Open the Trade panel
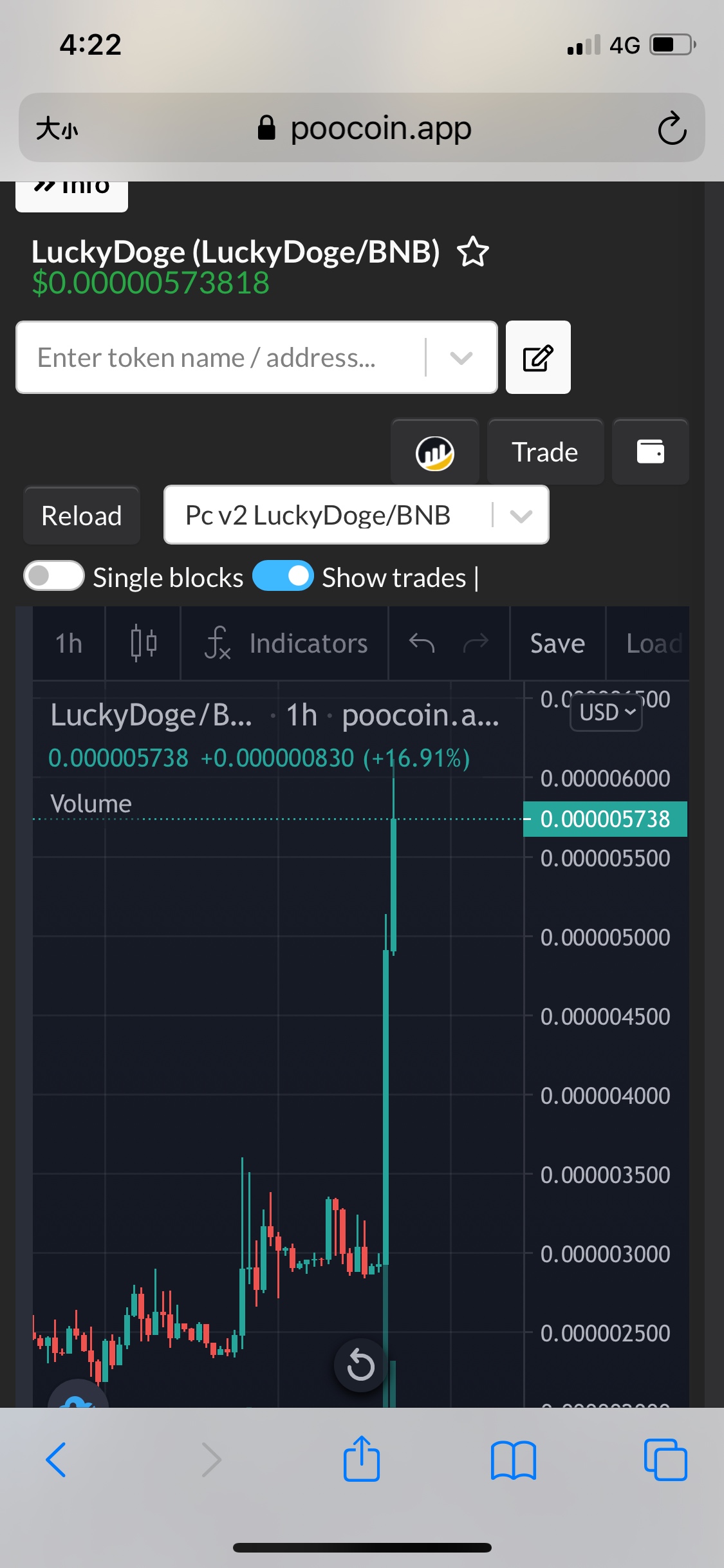 pos(545,453)
